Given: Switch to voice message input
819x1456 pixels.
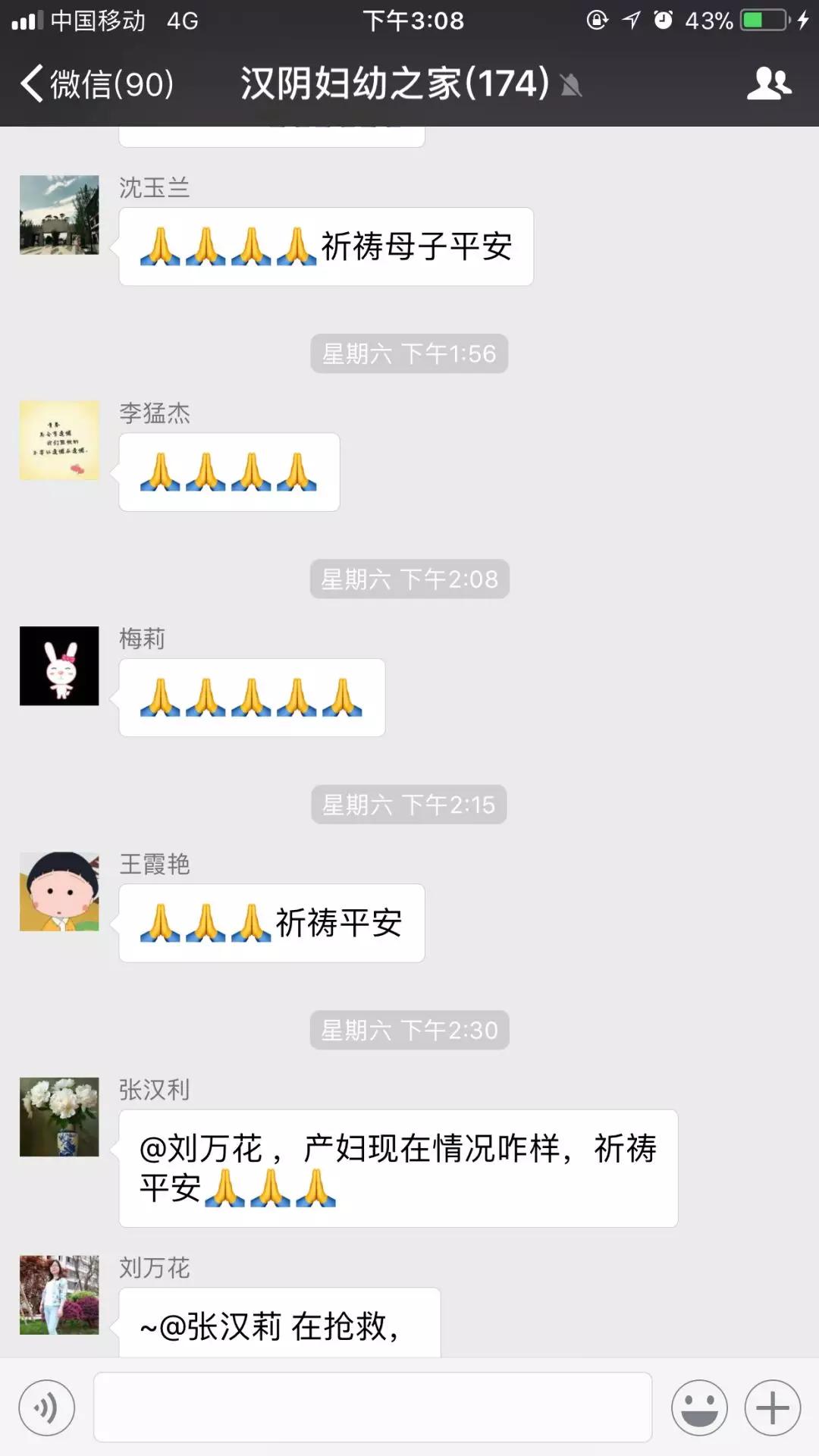Looking at the screenshot, I should 47,1408.
